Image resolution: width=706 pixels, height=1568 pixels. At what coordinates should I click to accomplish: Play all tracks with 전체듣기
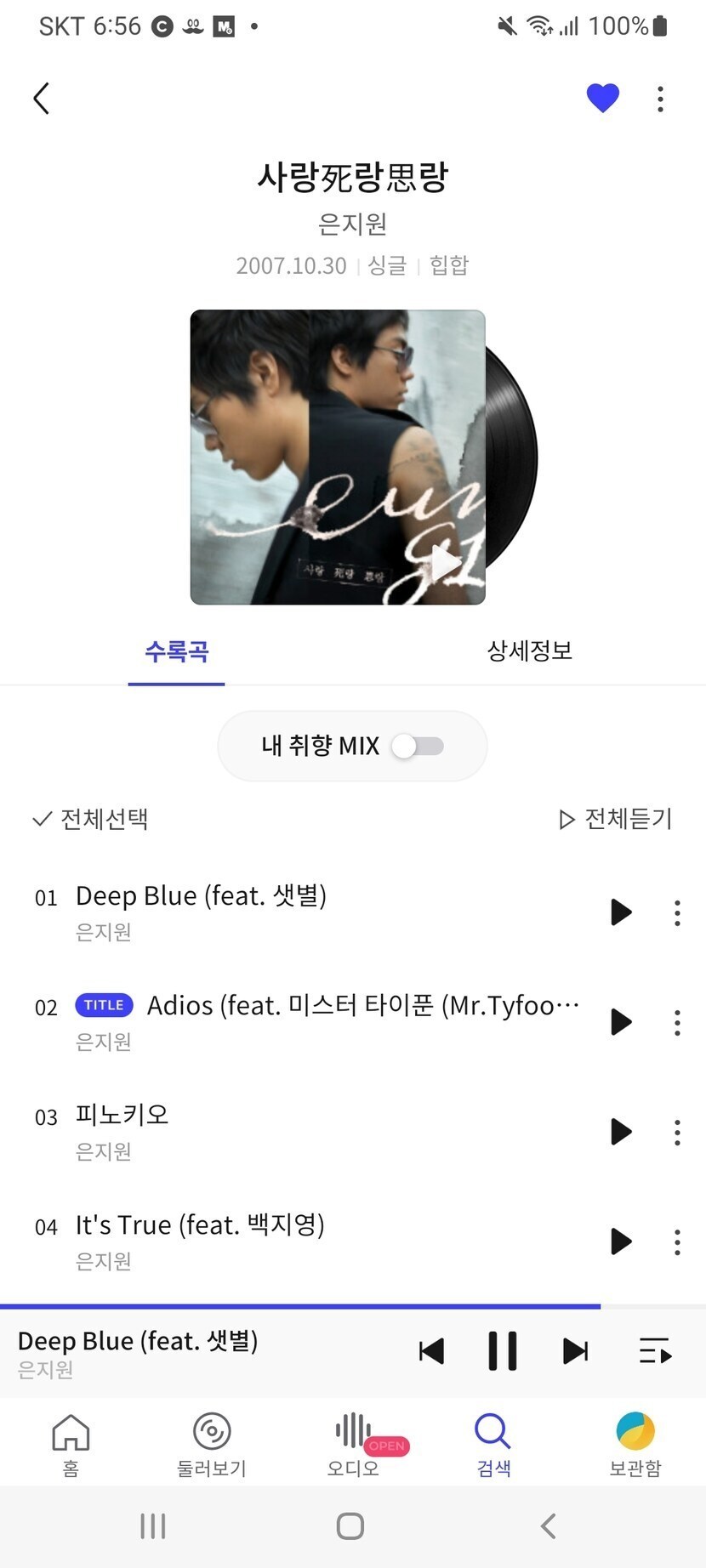[616, 819]
